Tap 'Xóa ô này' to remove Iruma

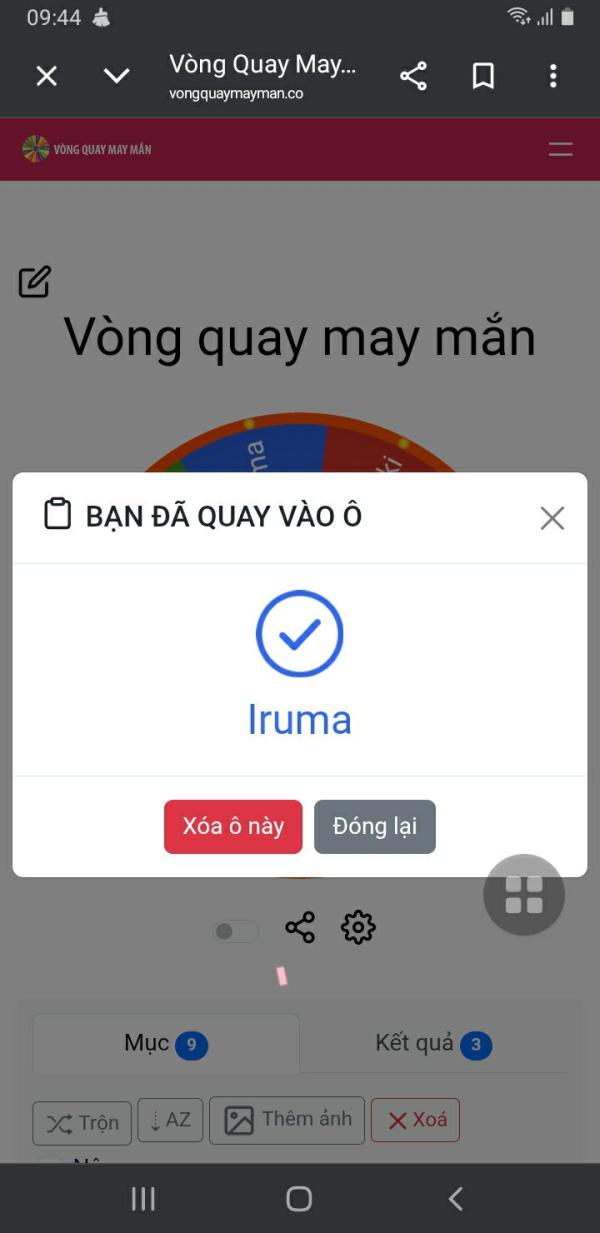(x=233, y=827)
